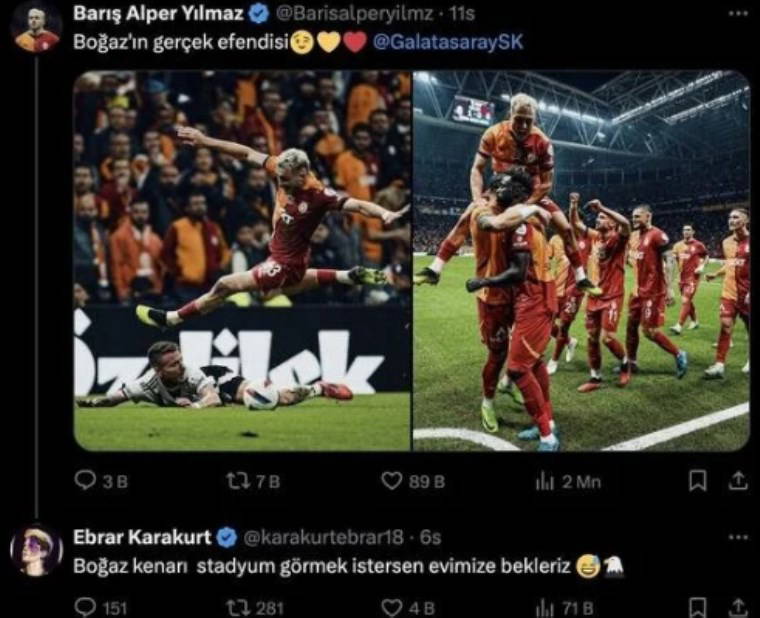The height and width of the screenshot is (618, 760).
Task: Open the @GalatasaraySK mention link
Action: (x=447, y=43)
